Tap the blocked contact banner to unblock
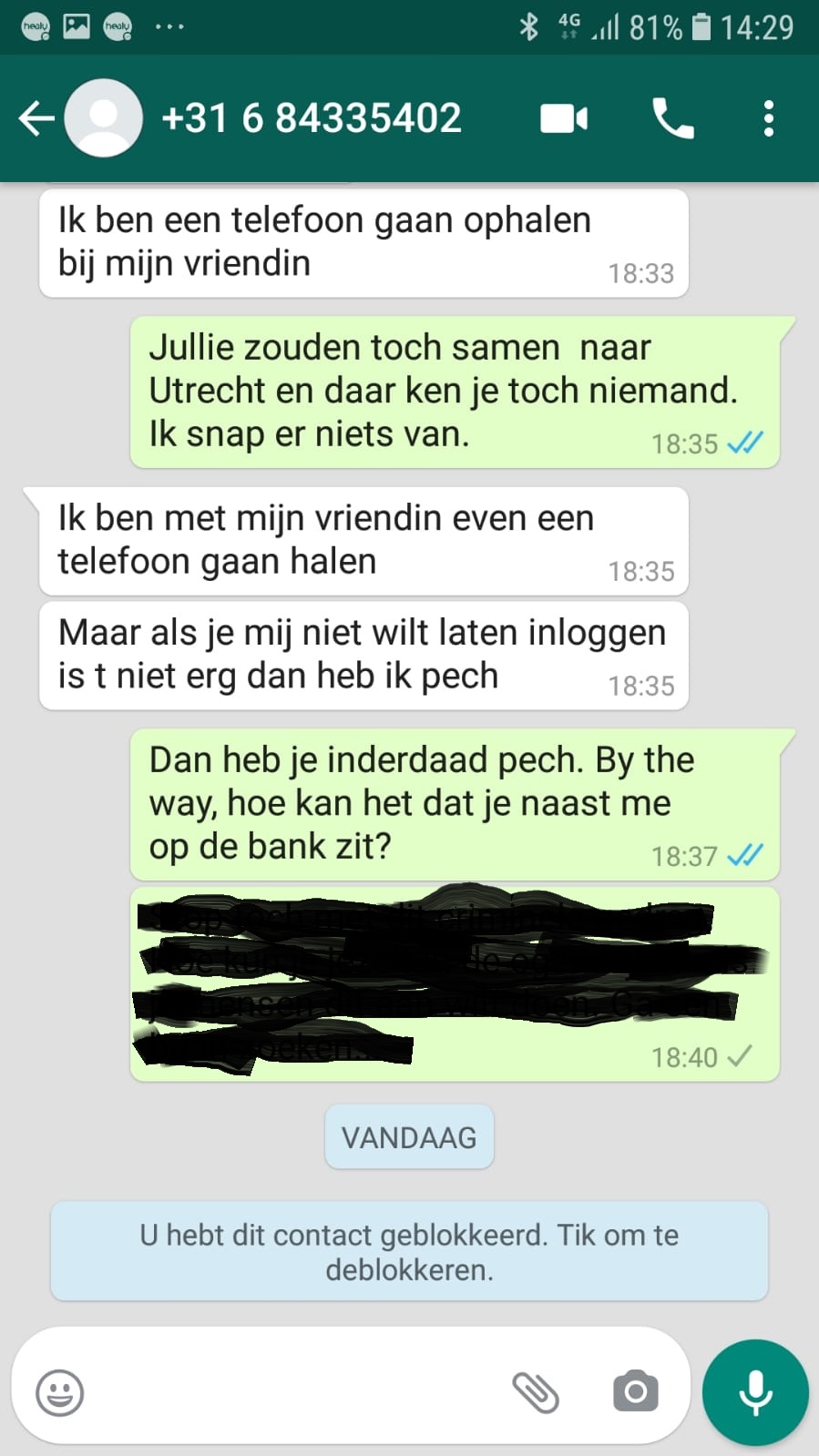This screenshot has height=1456, width=819. tap(409, 1251)
